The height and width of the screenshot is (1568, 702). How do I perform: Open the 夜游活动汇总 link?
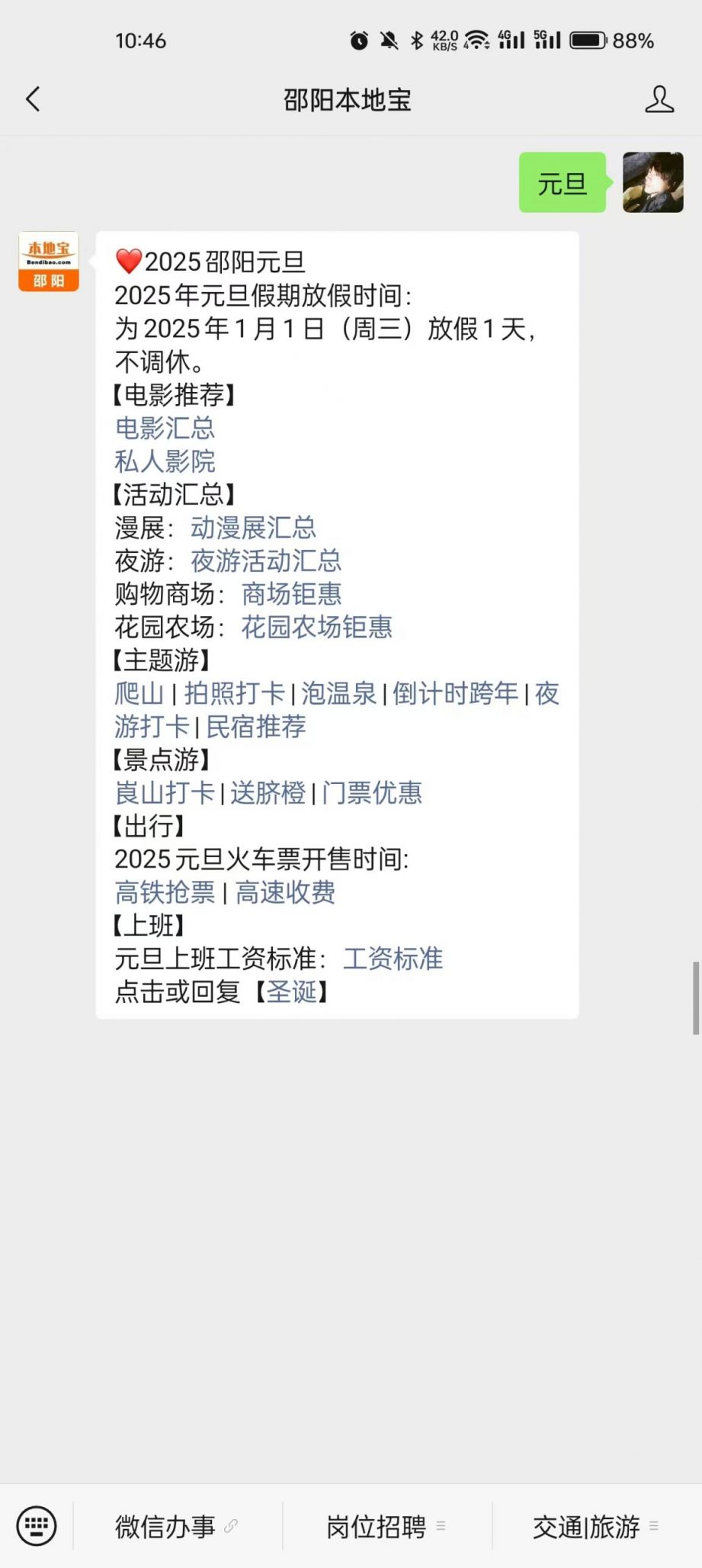(x=265, y=561)
